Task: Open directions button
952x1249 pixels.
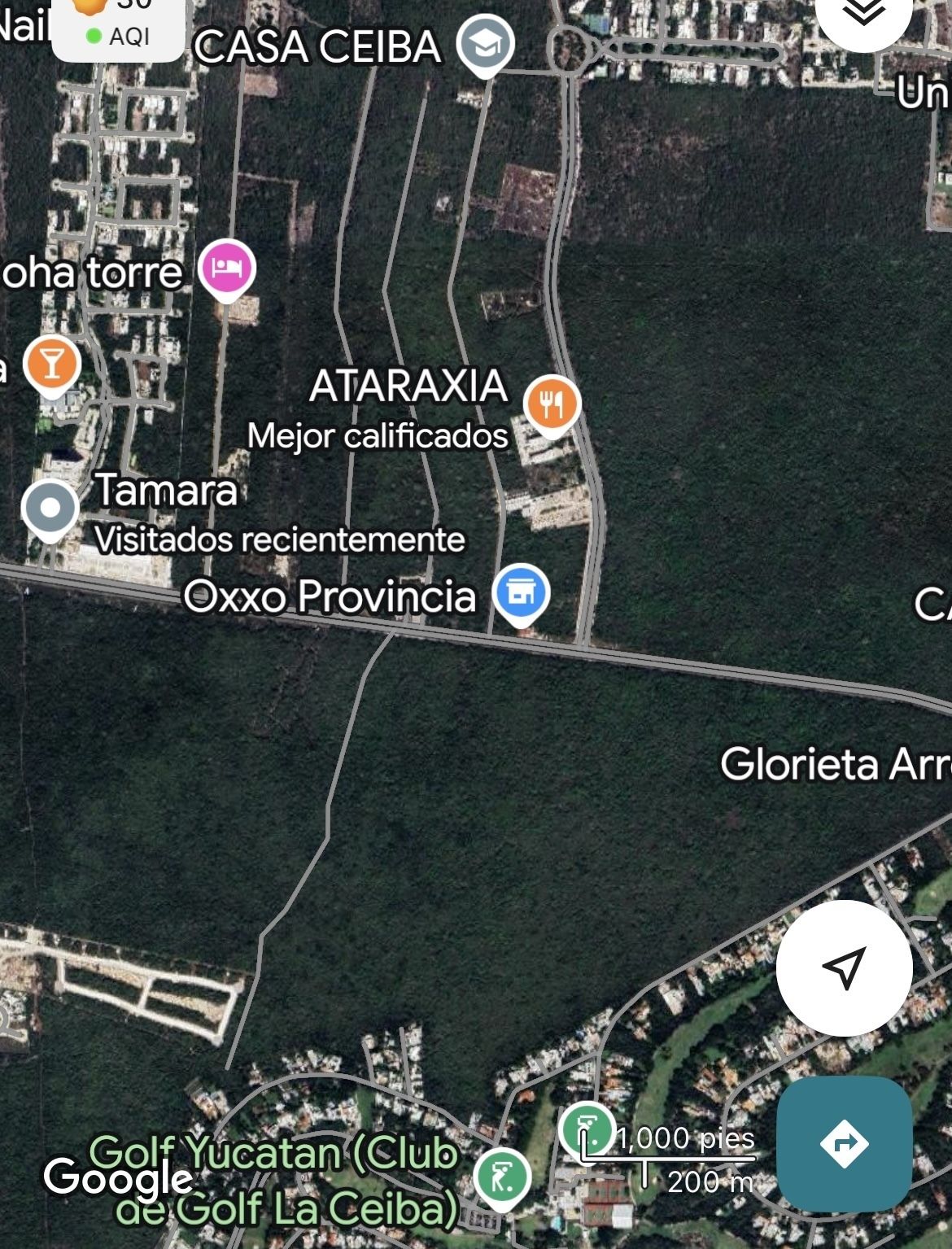Action: [844, 1143]
